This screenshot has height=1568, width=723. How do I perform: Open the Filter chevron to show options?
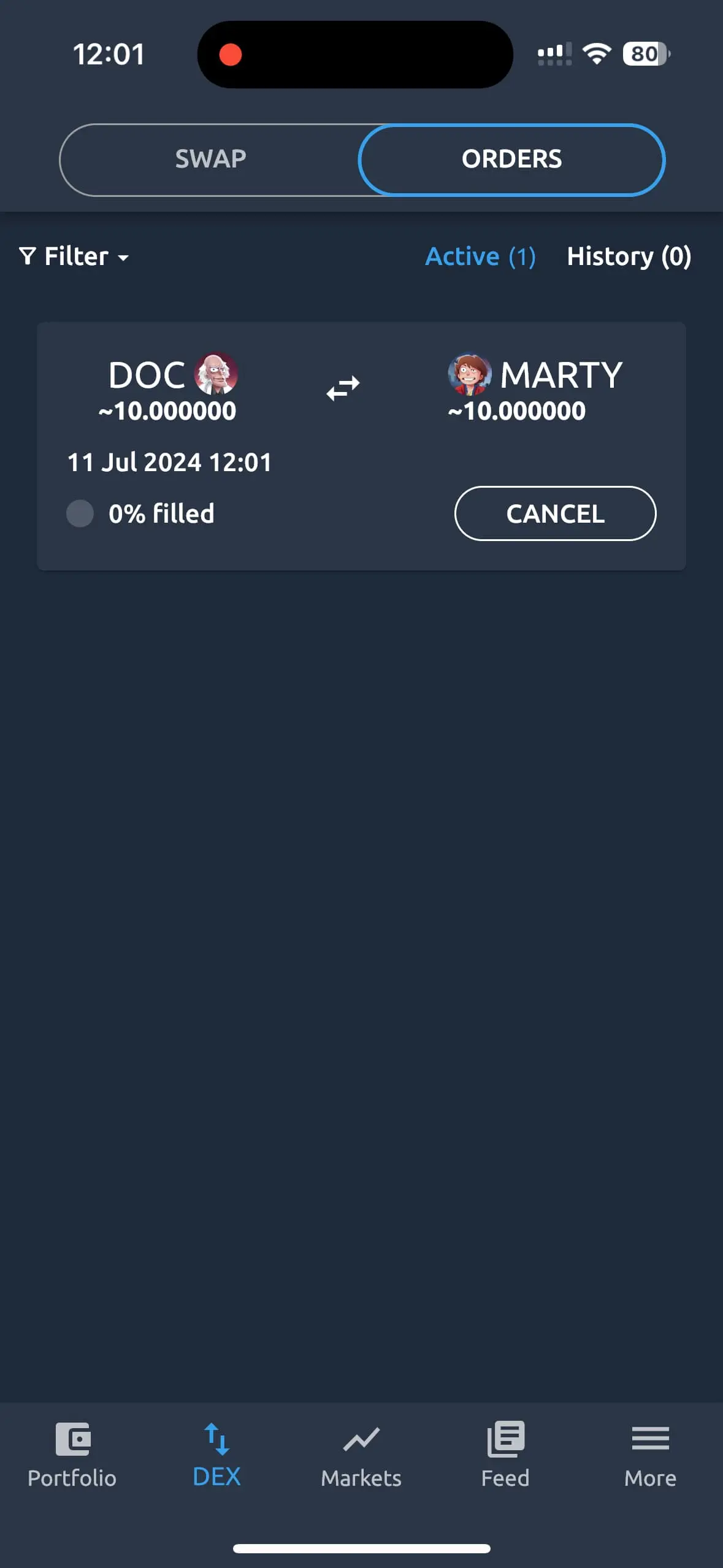pyautogui.click(x=123, y=258)
